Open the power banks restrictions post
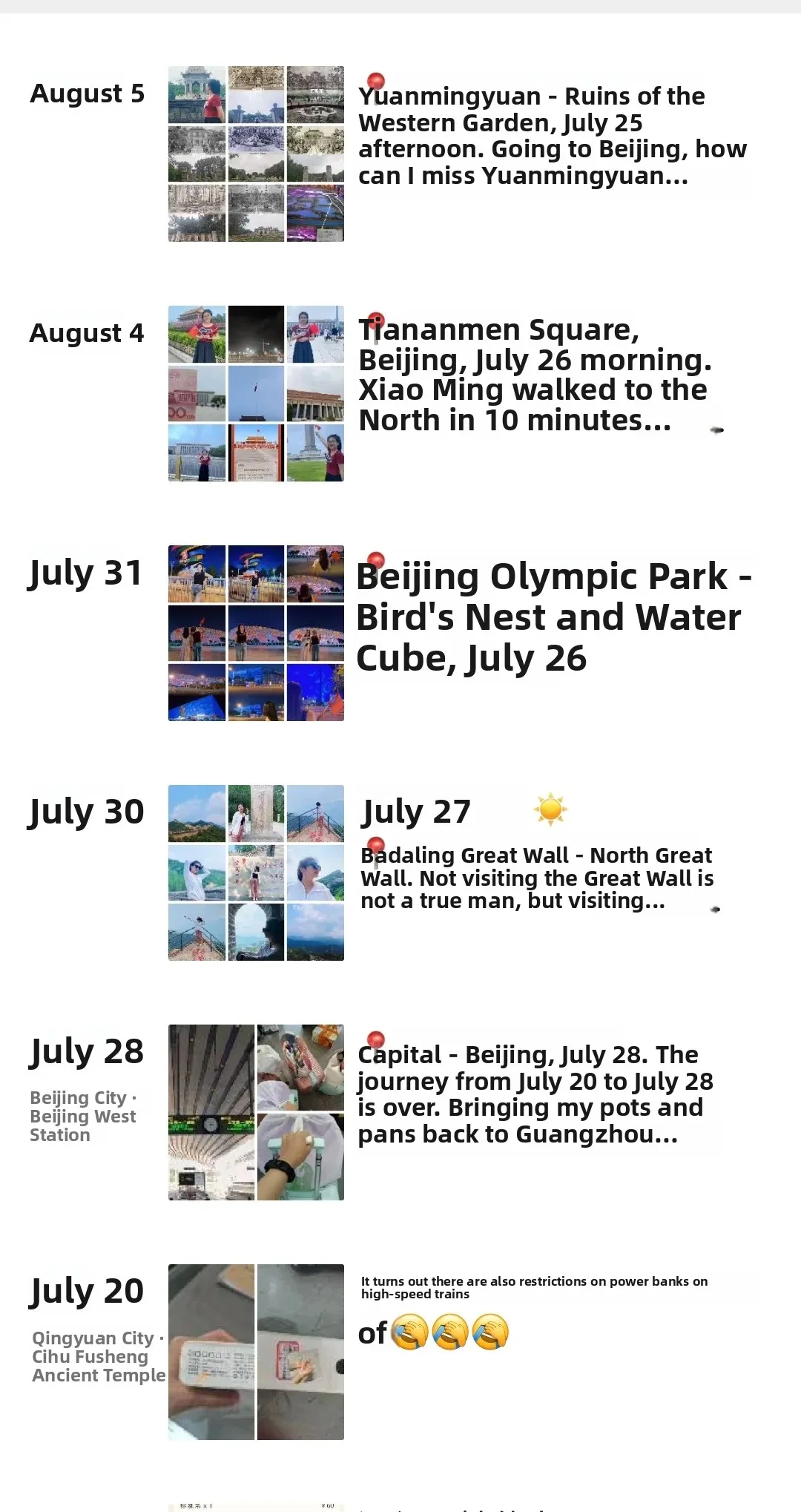This screenshot has height=1512, width=801. click(x=534, y=1287)
